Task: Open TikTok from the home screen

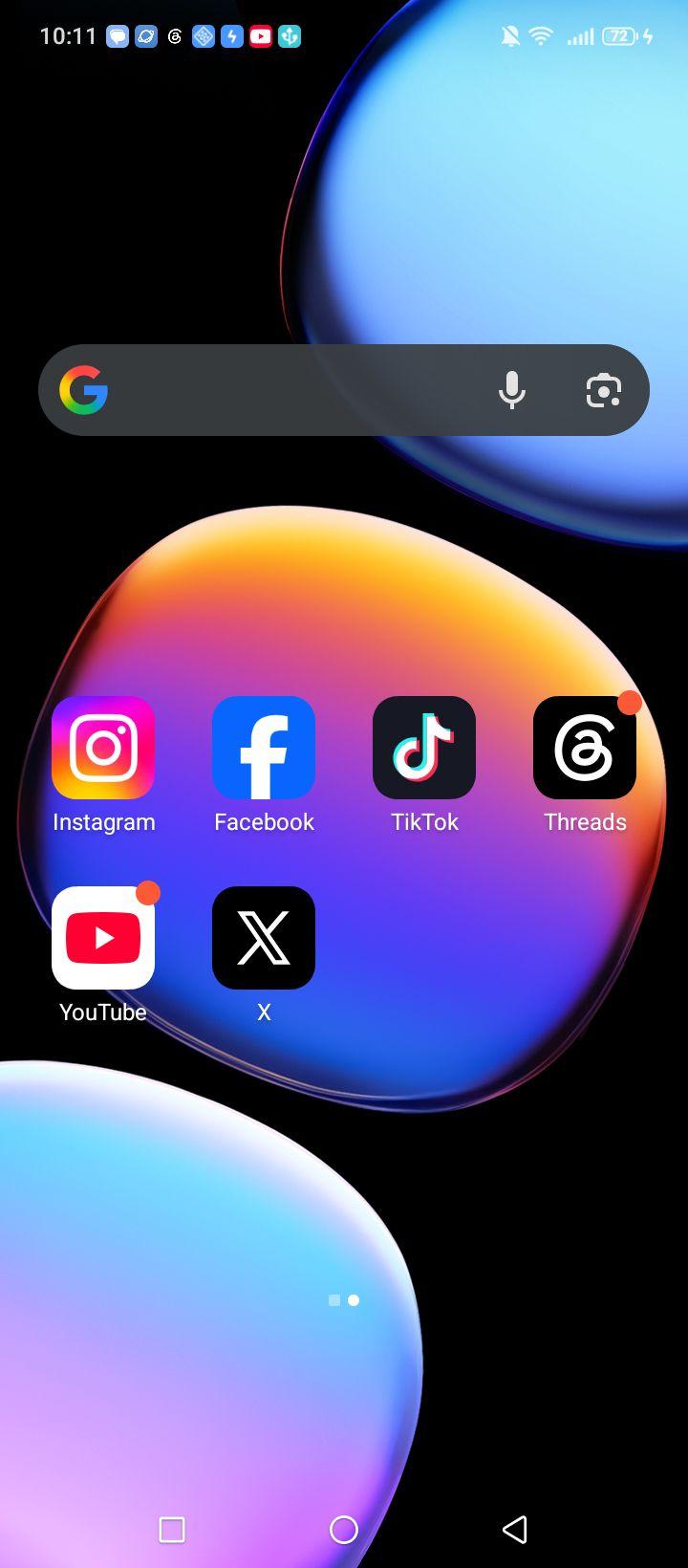Action: [424, 748]
